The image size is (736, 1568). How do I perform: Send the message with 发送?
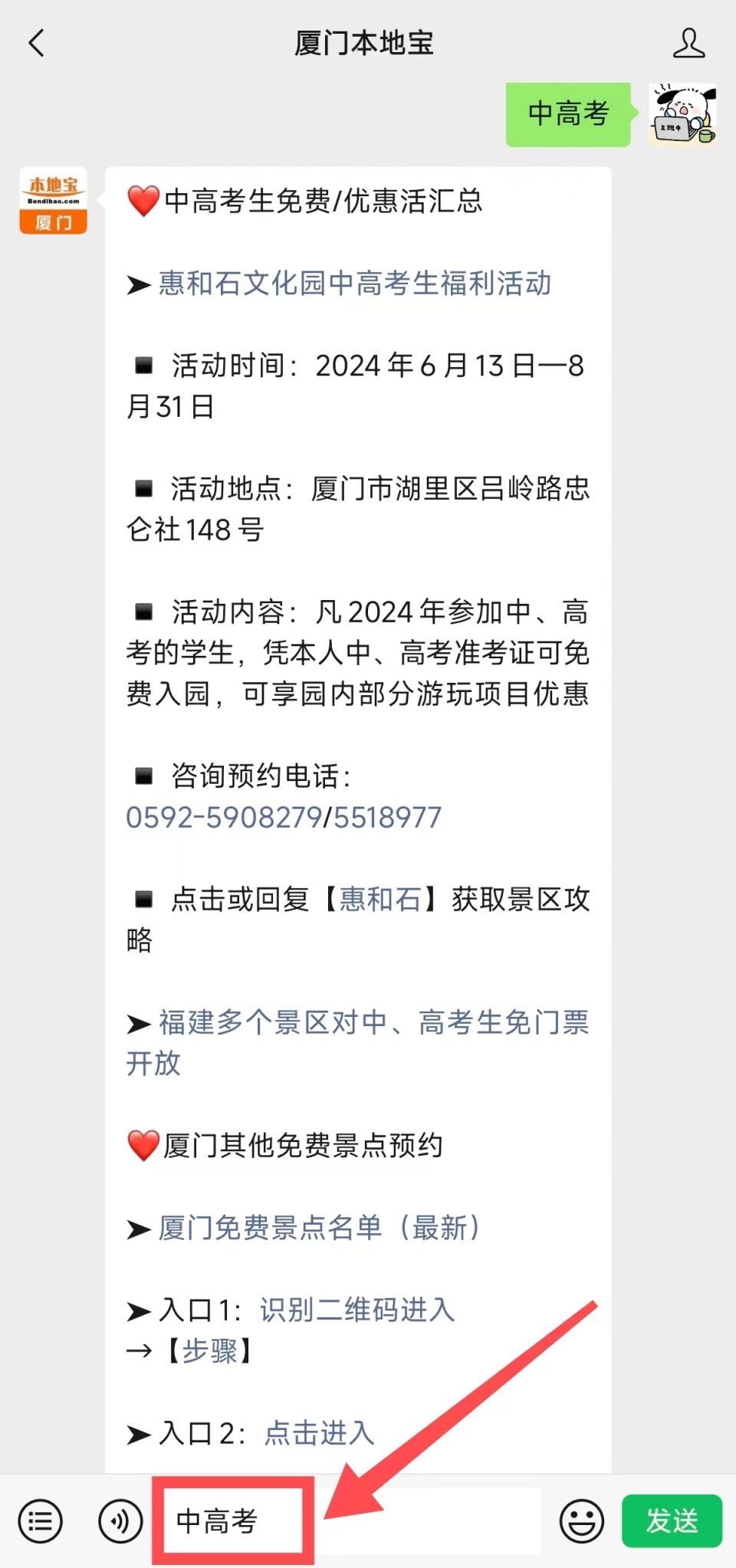672,1521
